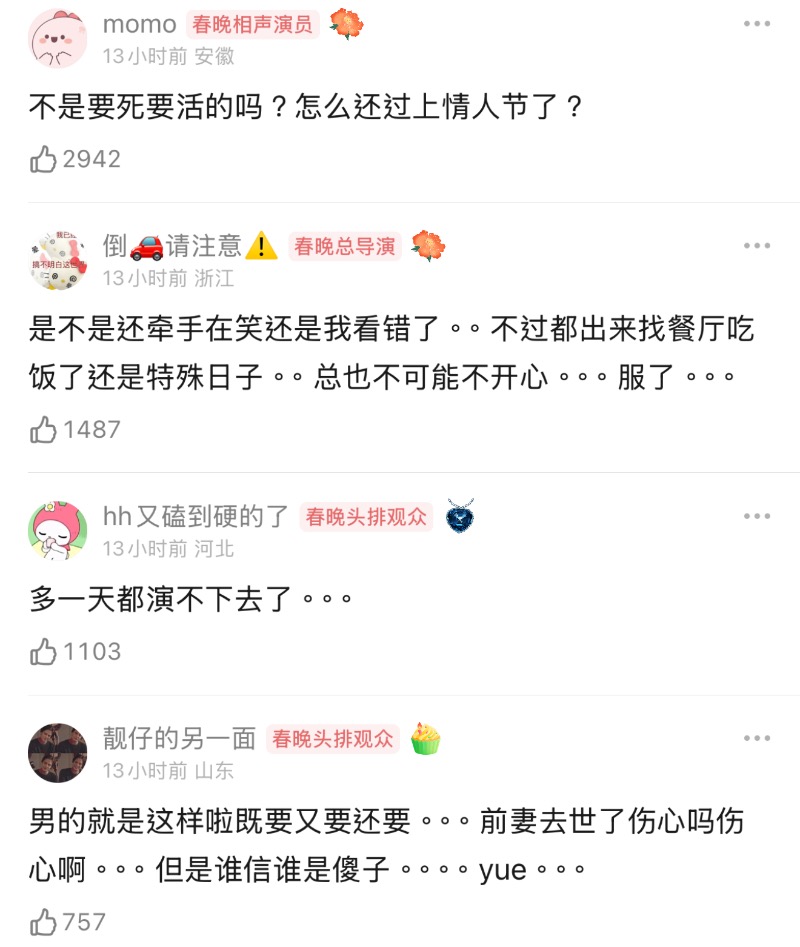
Task: Open momo's profile avatar
Action: tap(58, 38)
